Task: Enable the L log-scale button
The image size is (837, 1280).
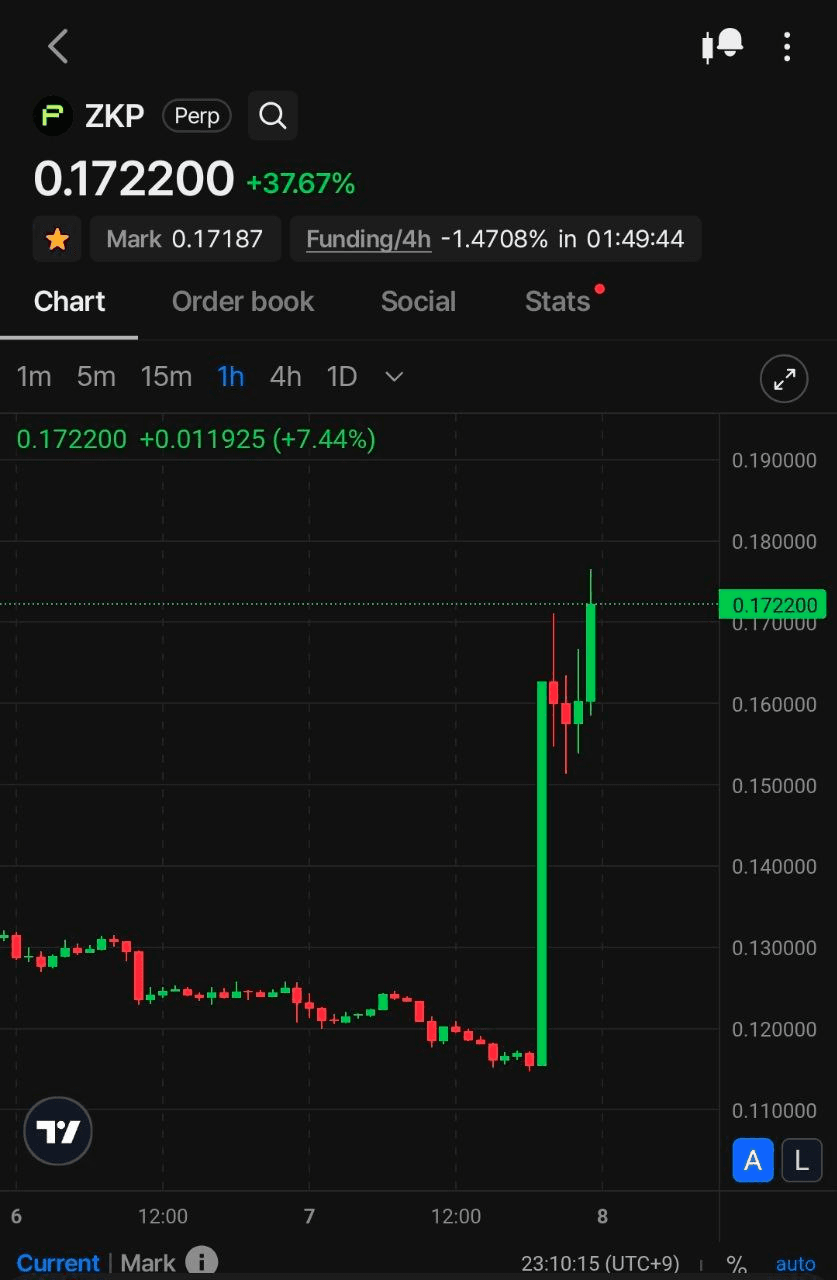Action: (801, 1161)
